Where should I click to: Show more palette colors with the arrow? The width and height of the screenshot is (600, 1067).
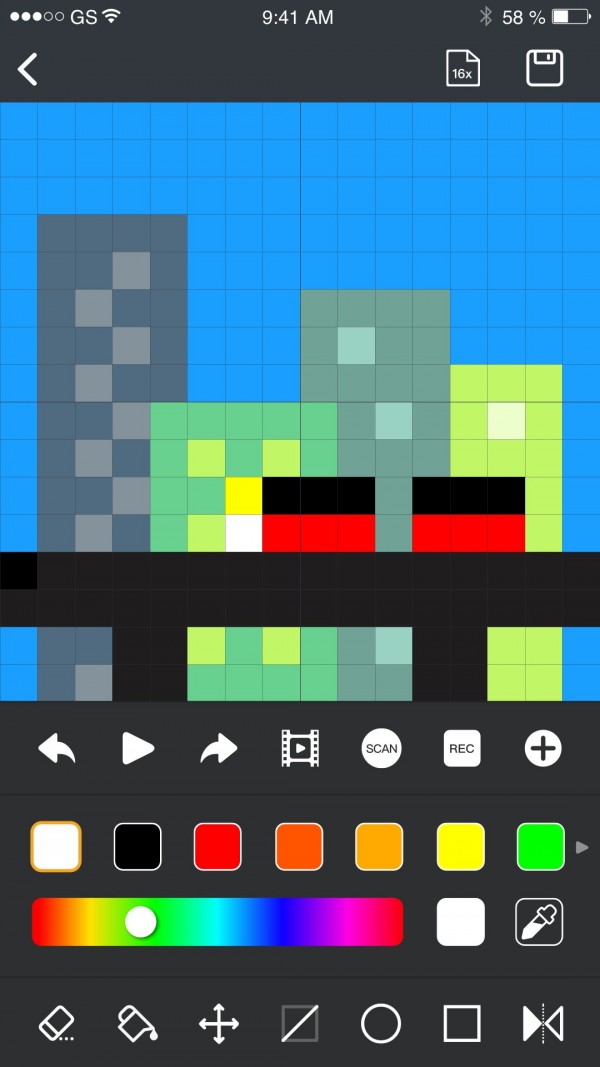tap(582, 848)
